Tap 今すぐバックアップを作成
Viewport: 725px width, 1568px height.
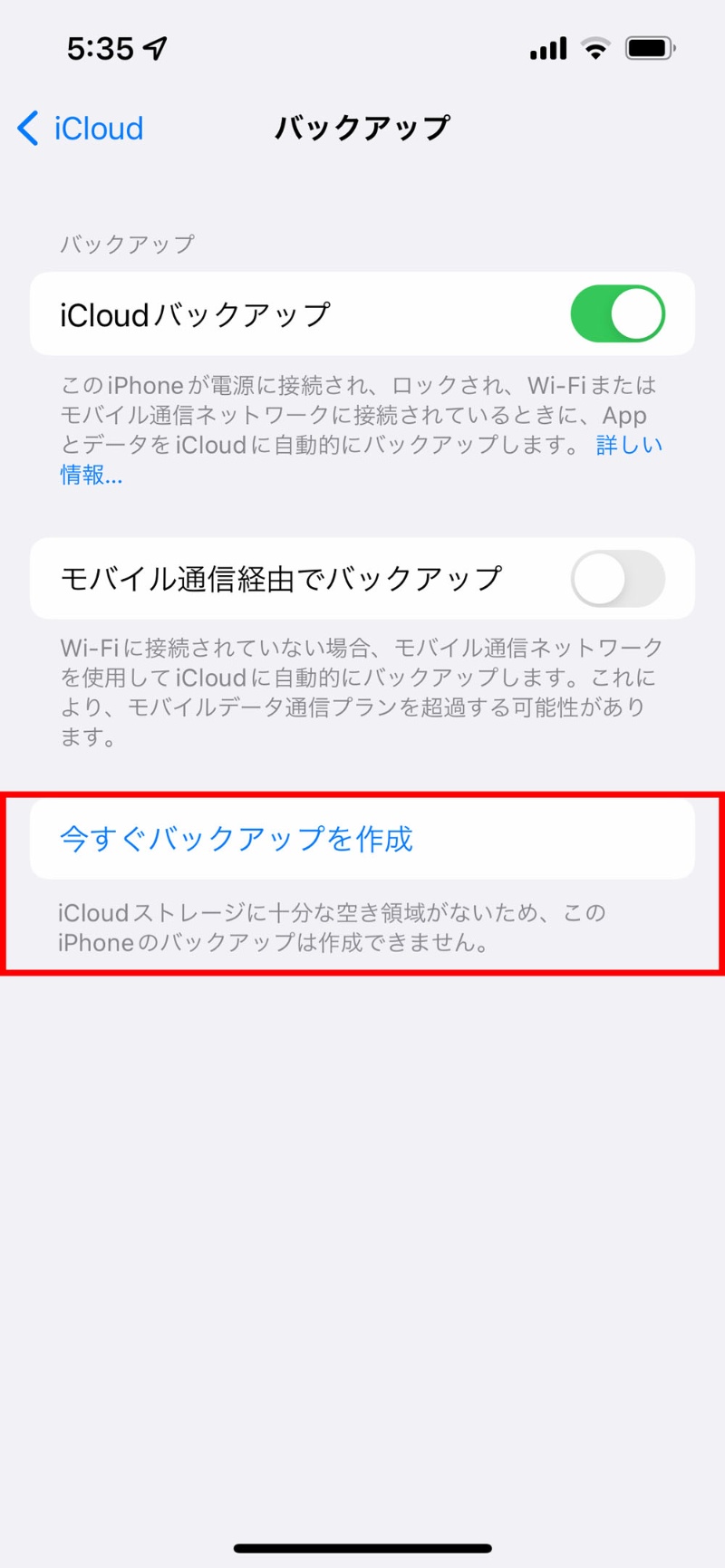click(237, 839)
